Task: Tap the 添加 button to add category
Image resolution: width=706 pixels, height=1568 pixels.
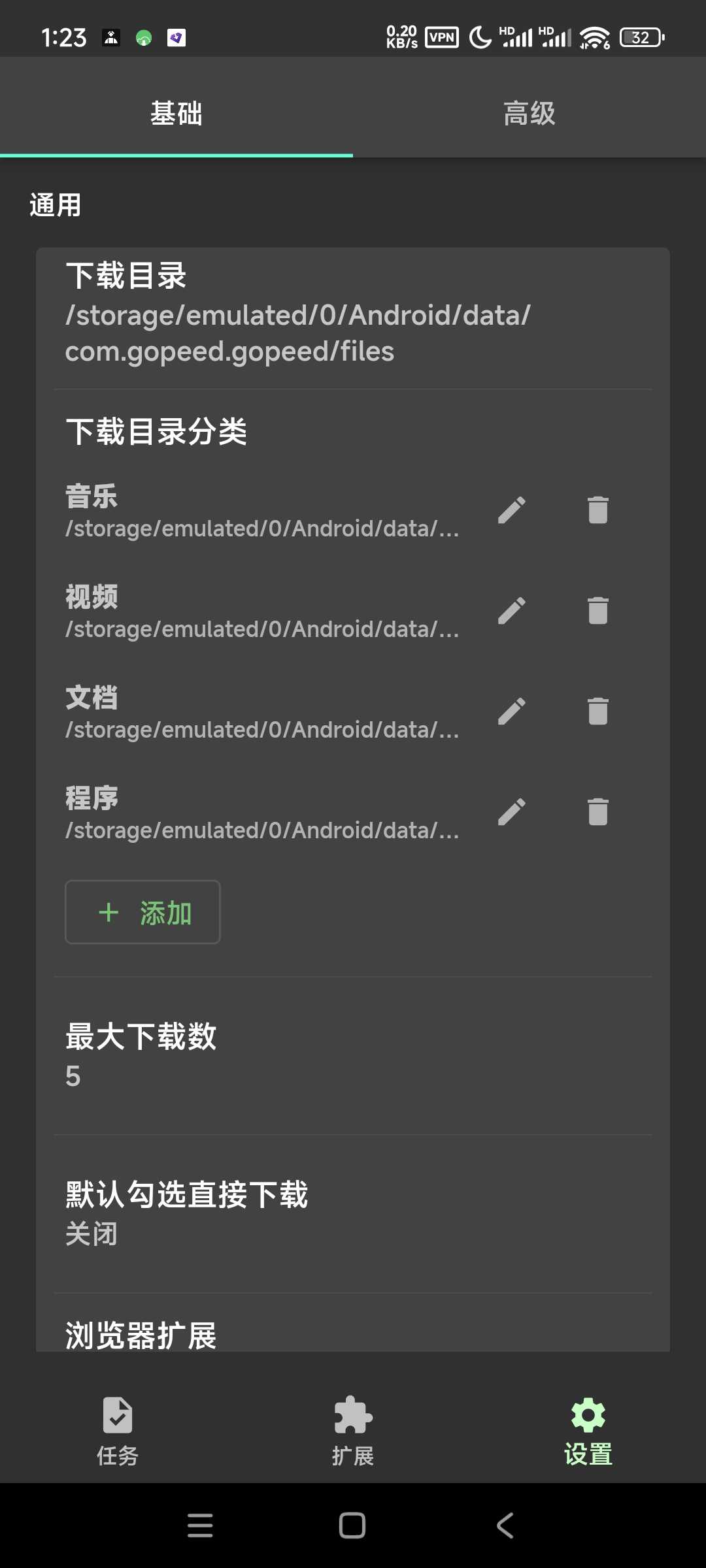Action: 143,912
